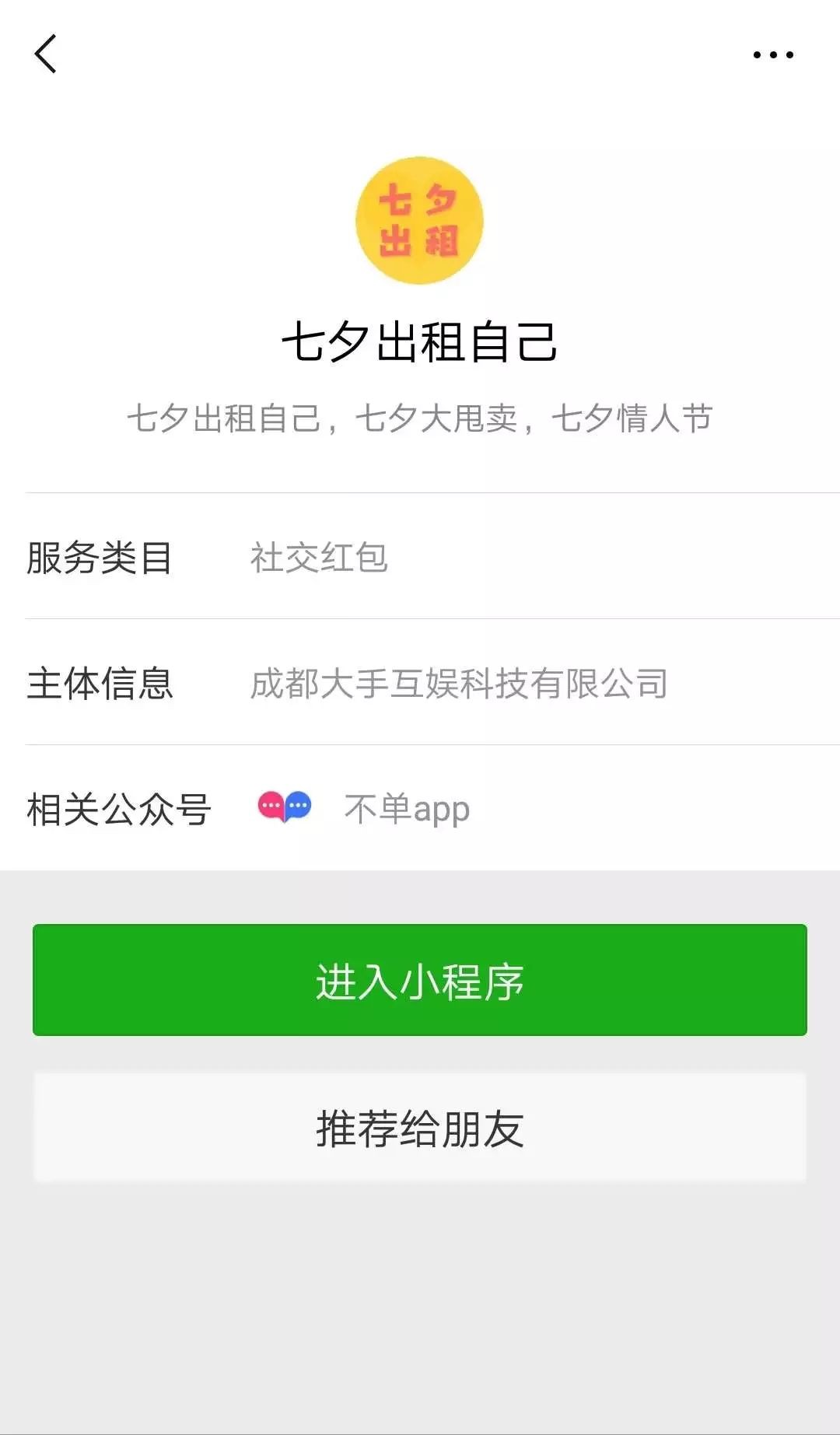The height and width of the screenshot is (1435, 840).
Task: Tap 推荐给朋友 to recommend to friends
Action: (419, 1127)
